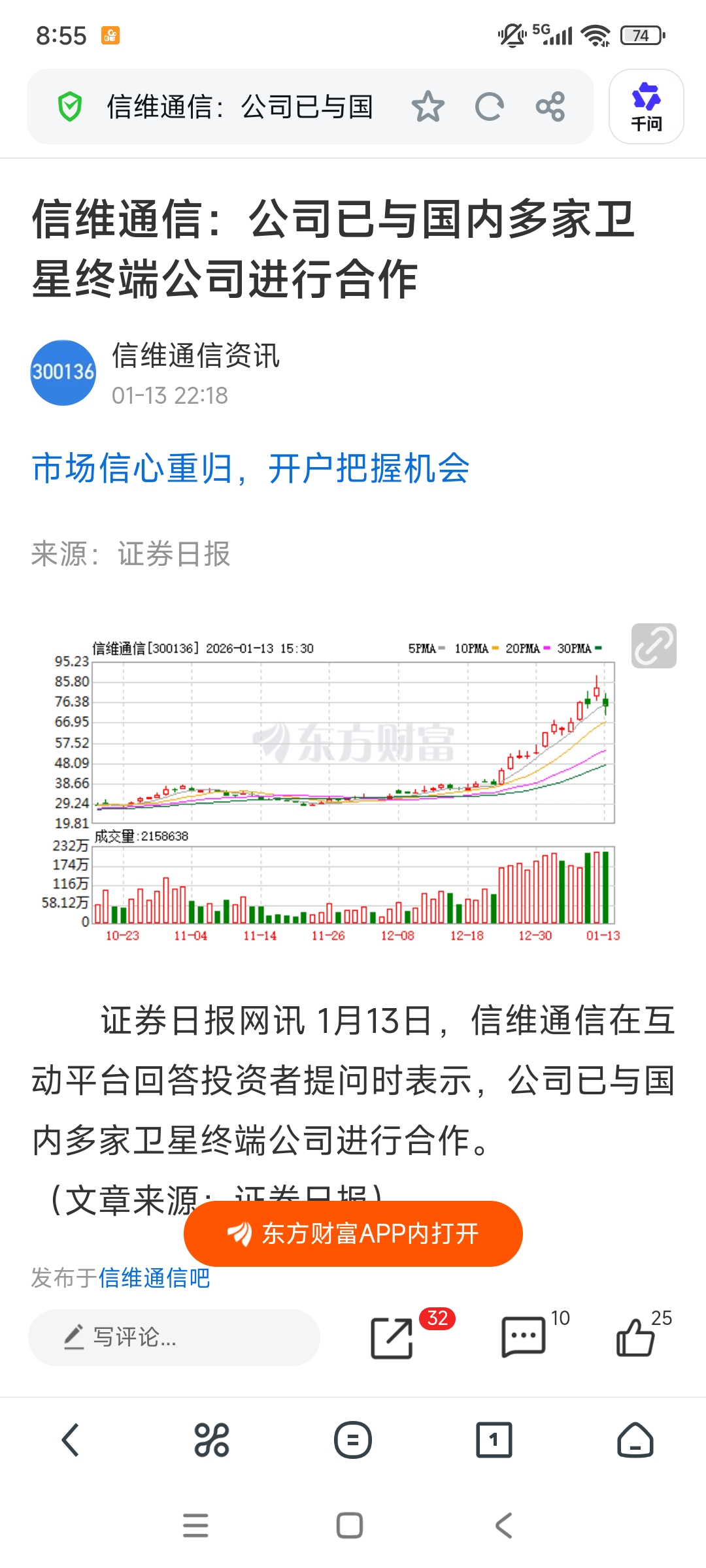Image resolution: width=706 pixels, height=1568 pixels.
Task: Open the browser menu
Action: coord(353,1440)
